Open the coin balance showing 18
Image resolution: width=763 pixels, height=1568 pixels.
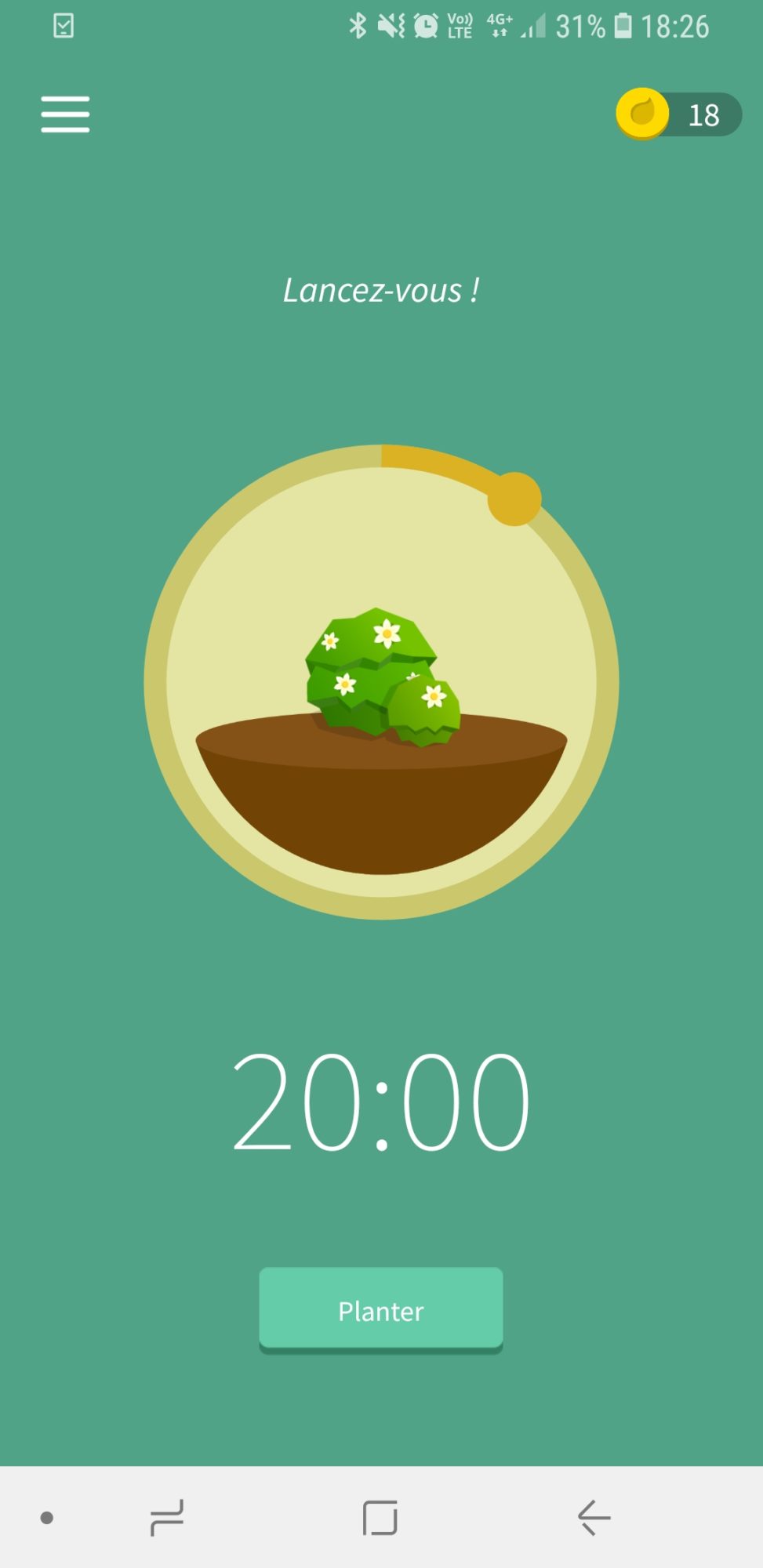(x=678, y=114)
